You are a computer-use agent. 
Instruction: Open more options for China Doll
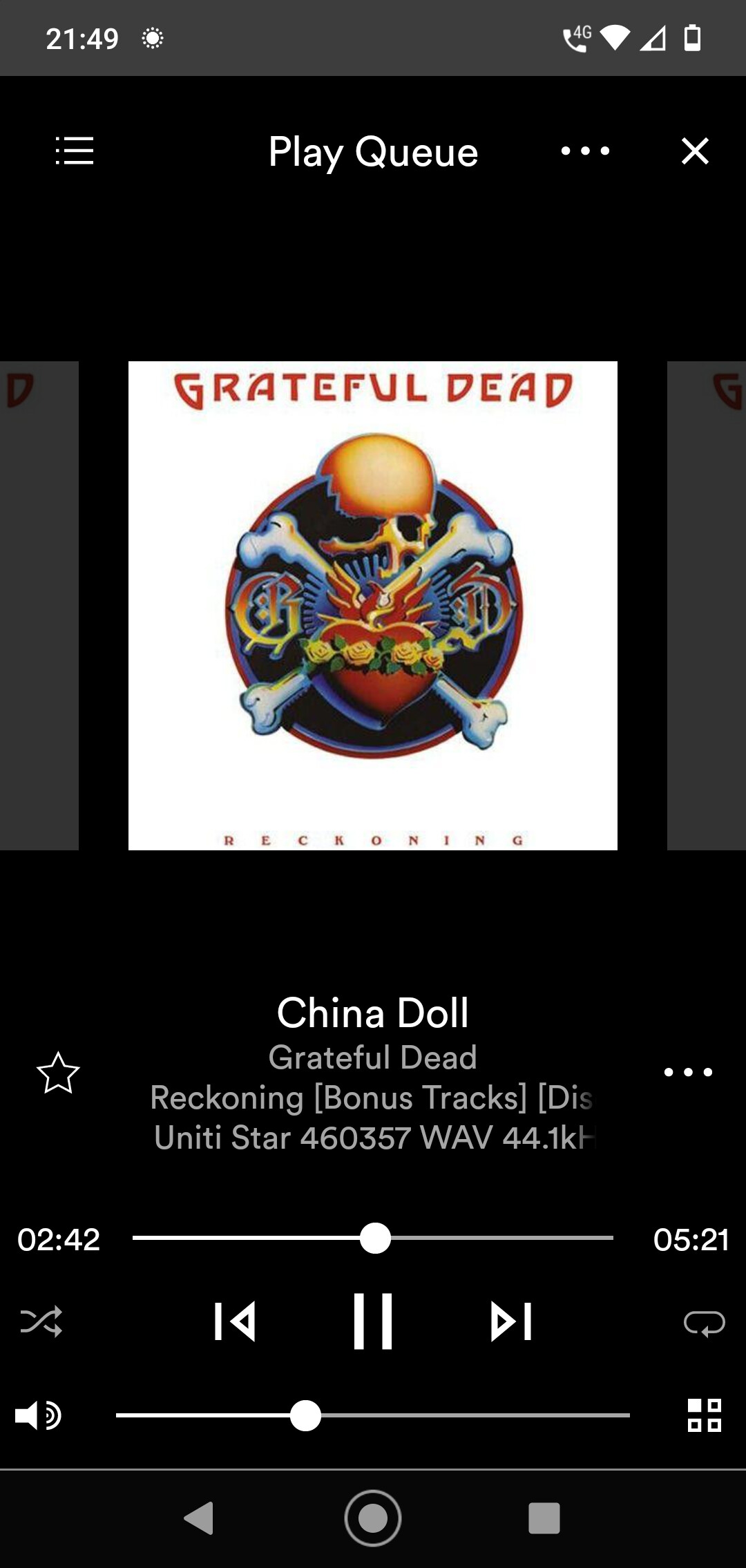tap(688, 1072)
